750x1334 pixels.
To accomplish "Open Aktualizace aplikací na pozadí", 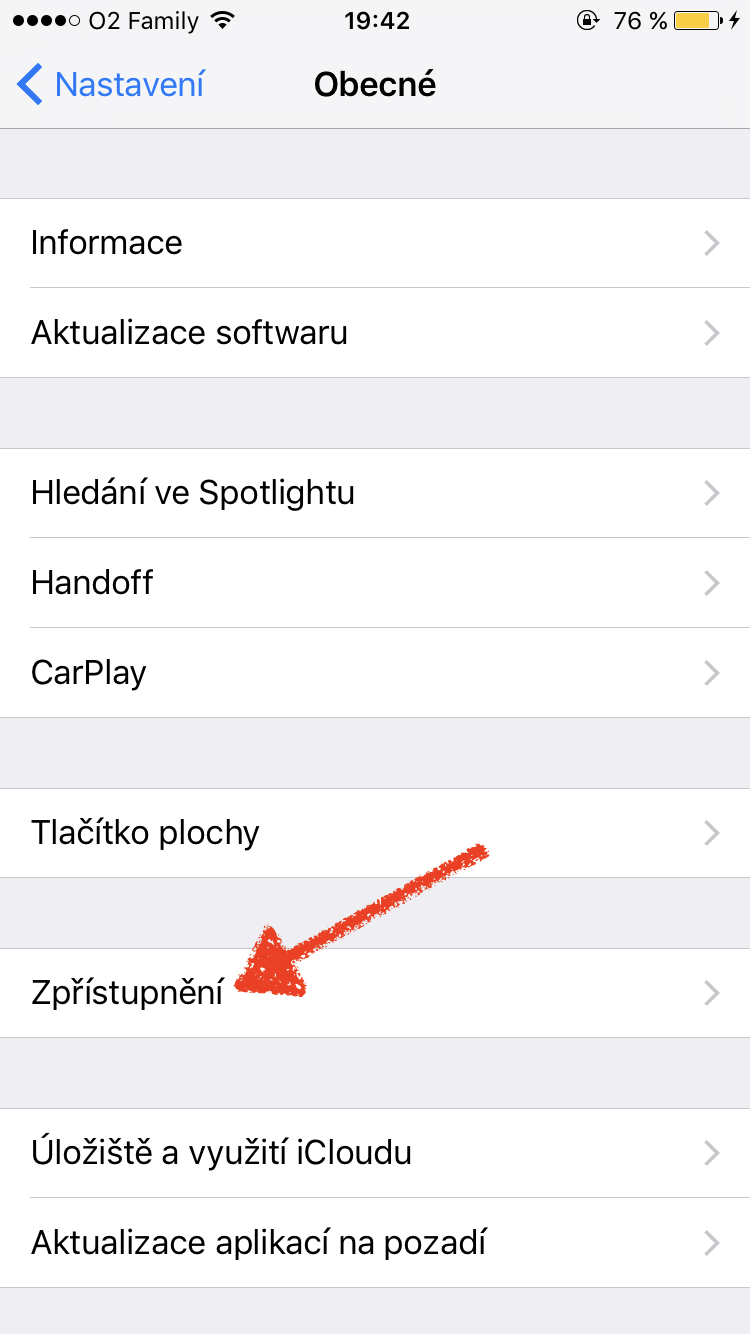I will pyautogui.click(x=375, y=1243).
